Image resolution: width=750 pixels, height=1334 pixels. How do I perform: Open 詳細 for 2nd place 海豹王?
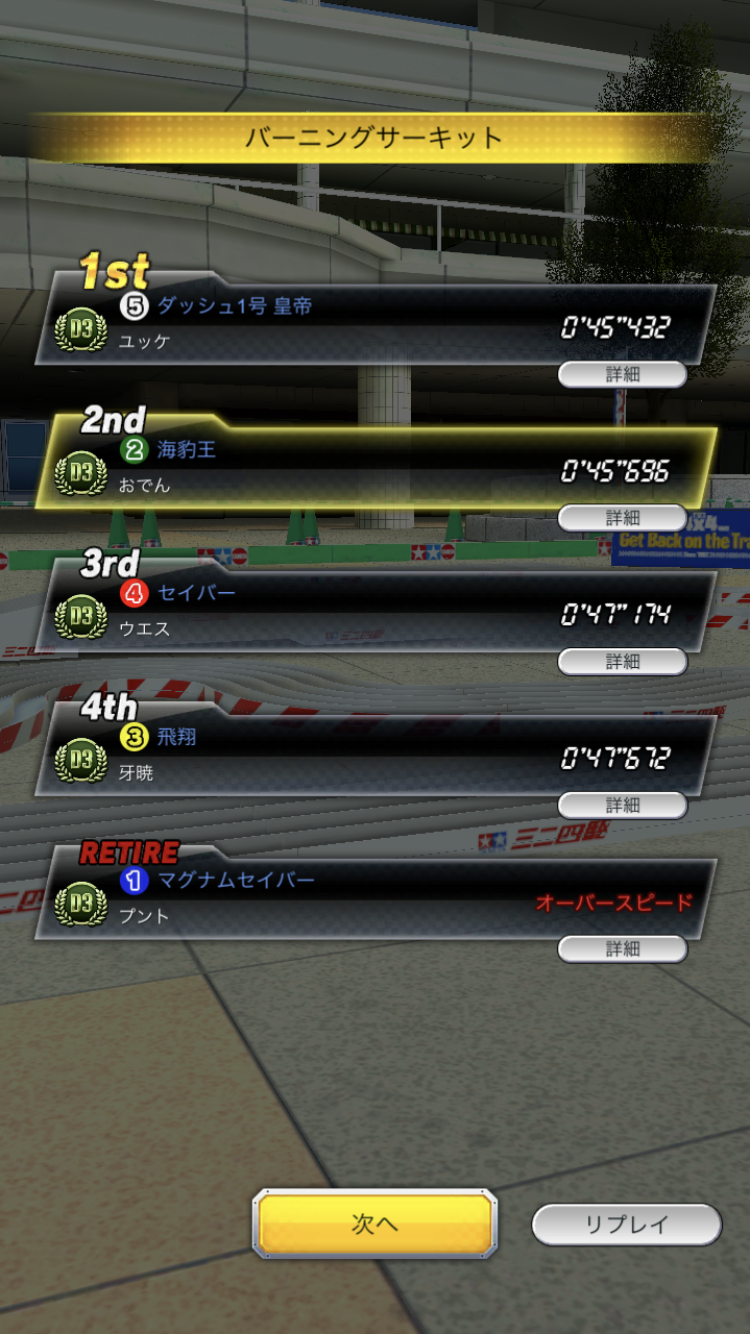pos(622,518)
